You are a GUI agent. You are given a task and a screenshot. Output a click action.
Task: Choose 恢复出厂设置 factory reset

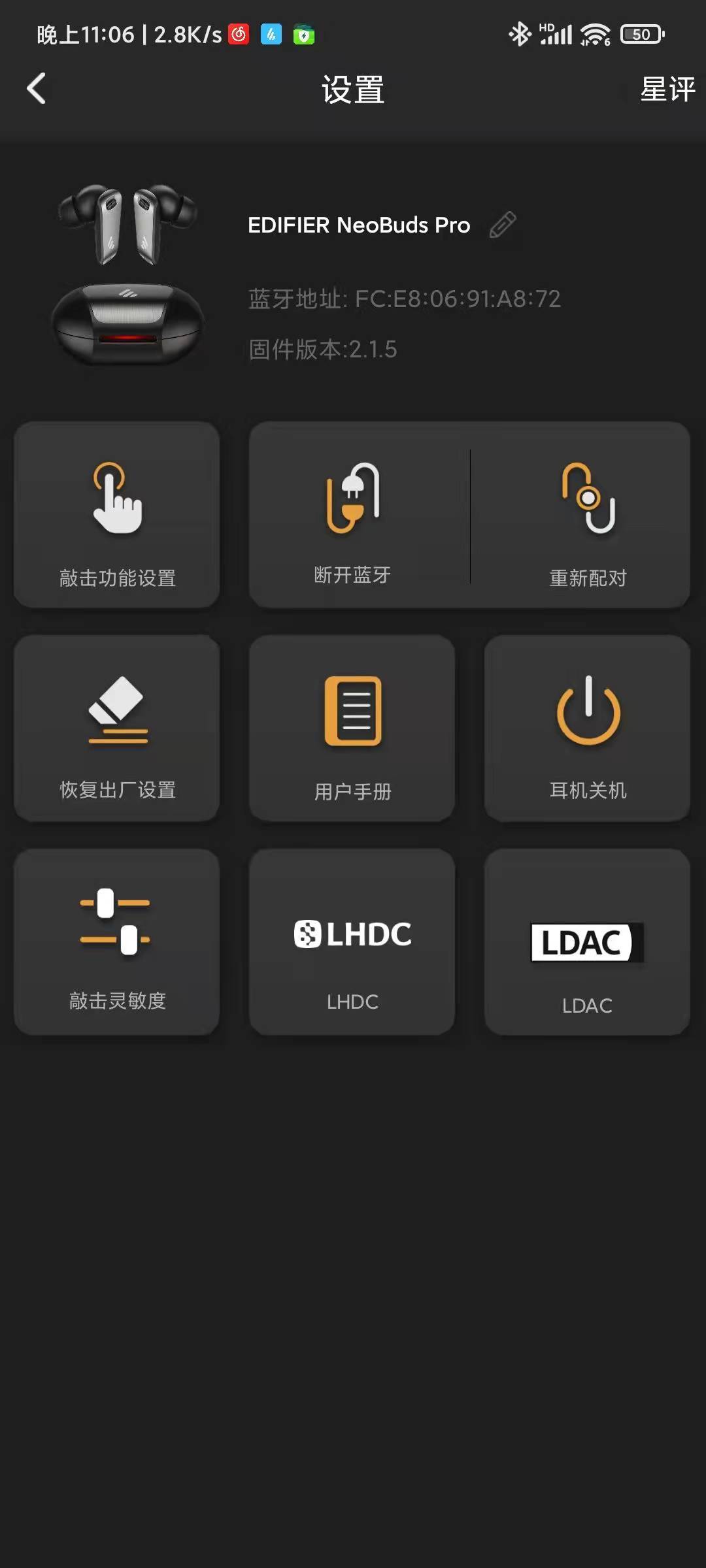point(117,728)
